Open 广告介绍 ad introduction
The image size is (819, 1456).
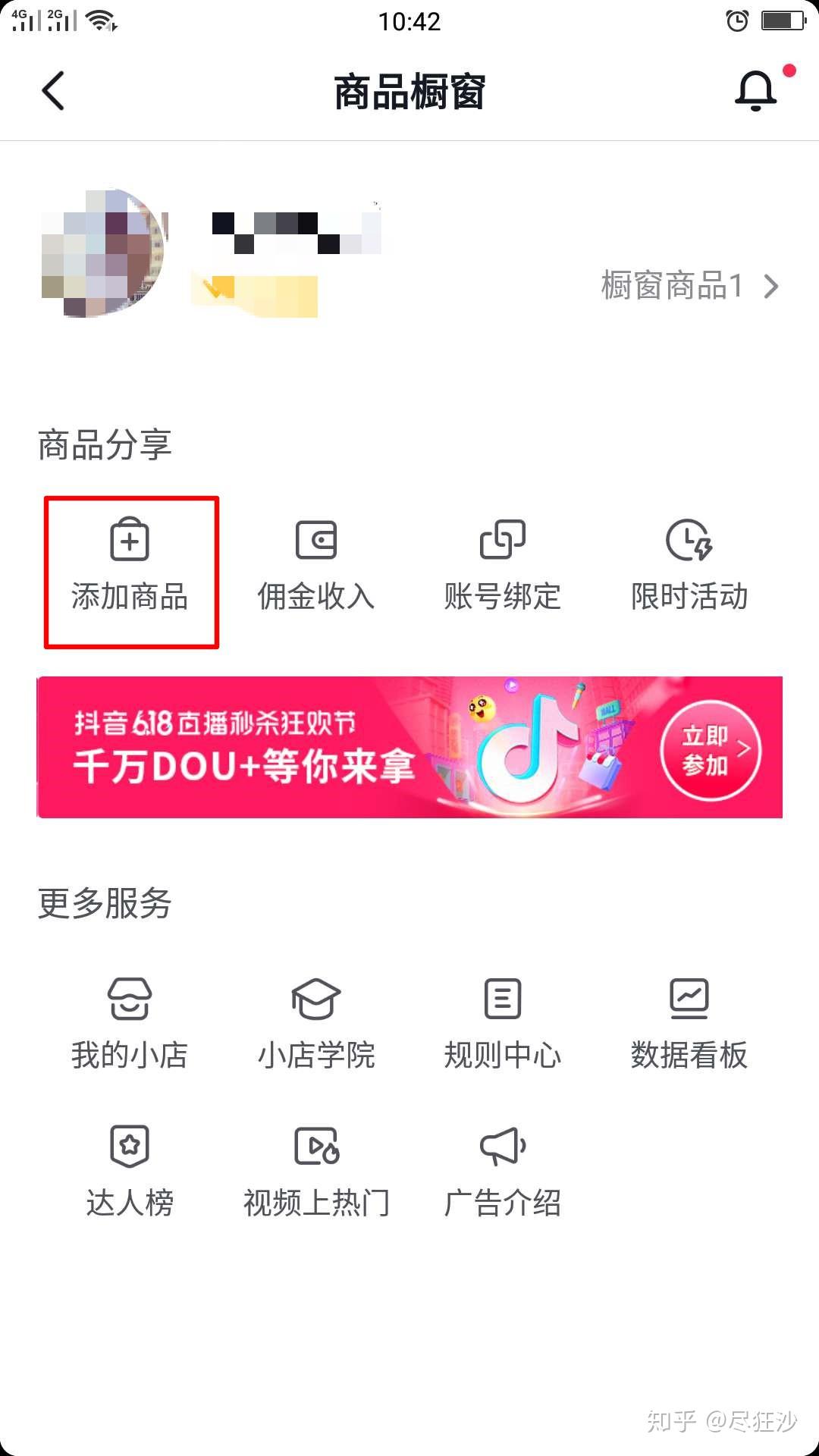point(502,1172)
